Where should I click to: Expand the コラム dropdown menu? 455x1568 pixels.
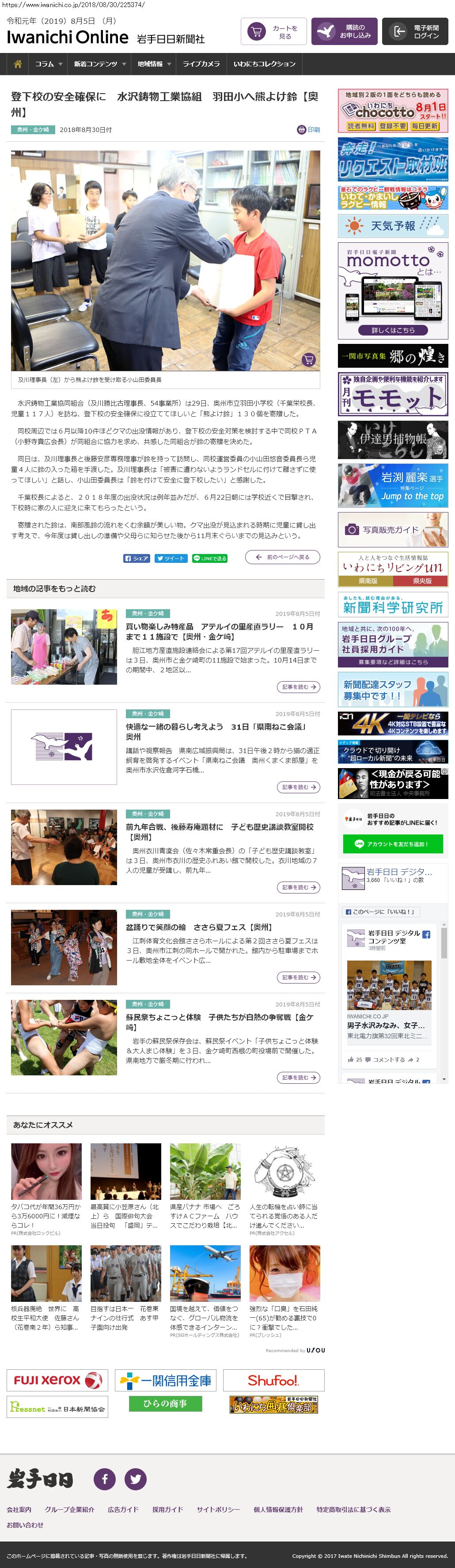(48, 64)
